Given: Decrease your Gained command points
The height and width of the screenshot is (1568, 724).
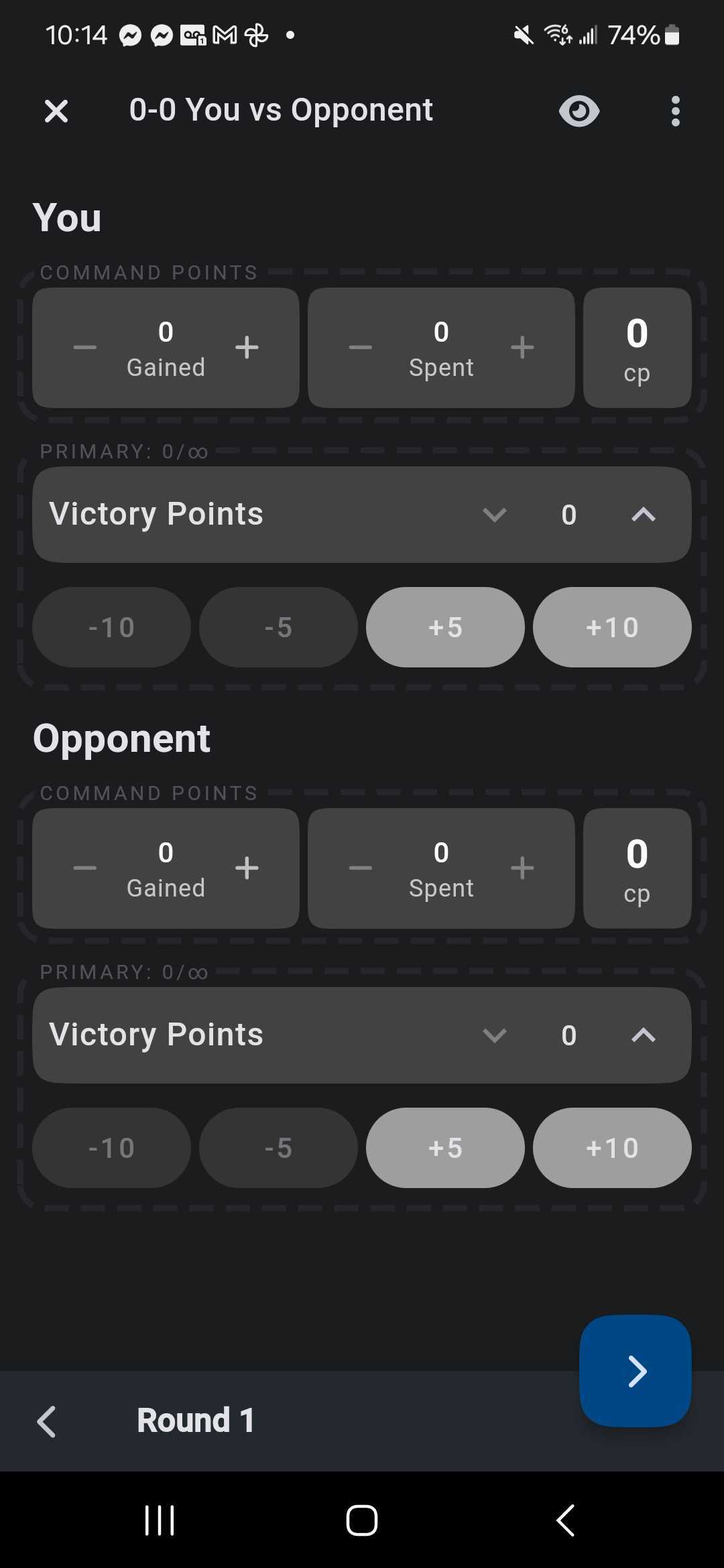Looking at the screenshot, I should point(84,347).
